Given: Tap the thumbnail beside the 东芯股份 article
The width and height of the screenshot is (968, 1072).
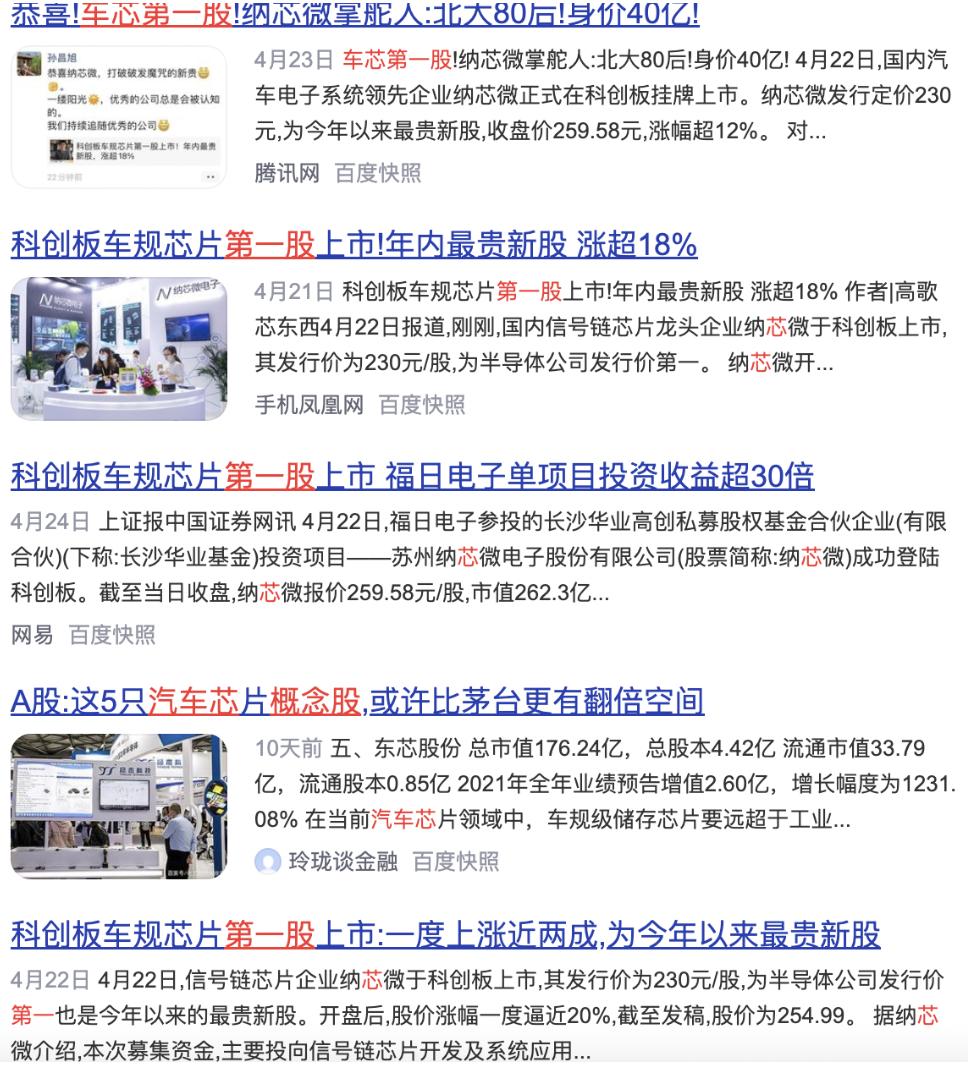Looking at the screenshot, I should pyautogui.click(x=119, y=806).
